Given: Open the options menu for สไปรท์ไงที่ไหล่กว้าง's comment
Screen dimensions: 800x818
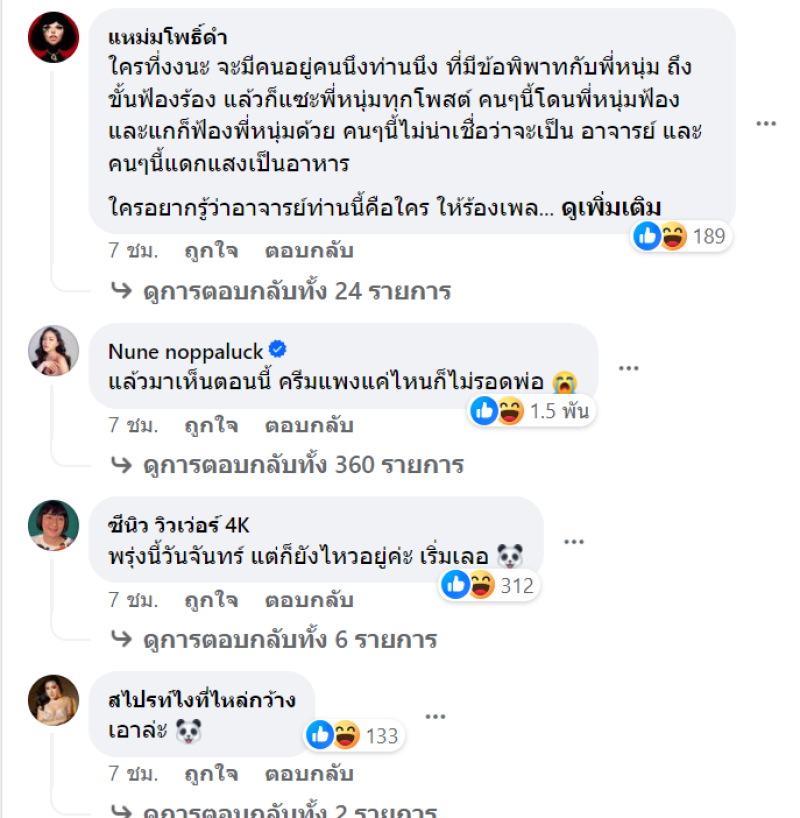Looking at the screenshot, I should pos(435,716).
